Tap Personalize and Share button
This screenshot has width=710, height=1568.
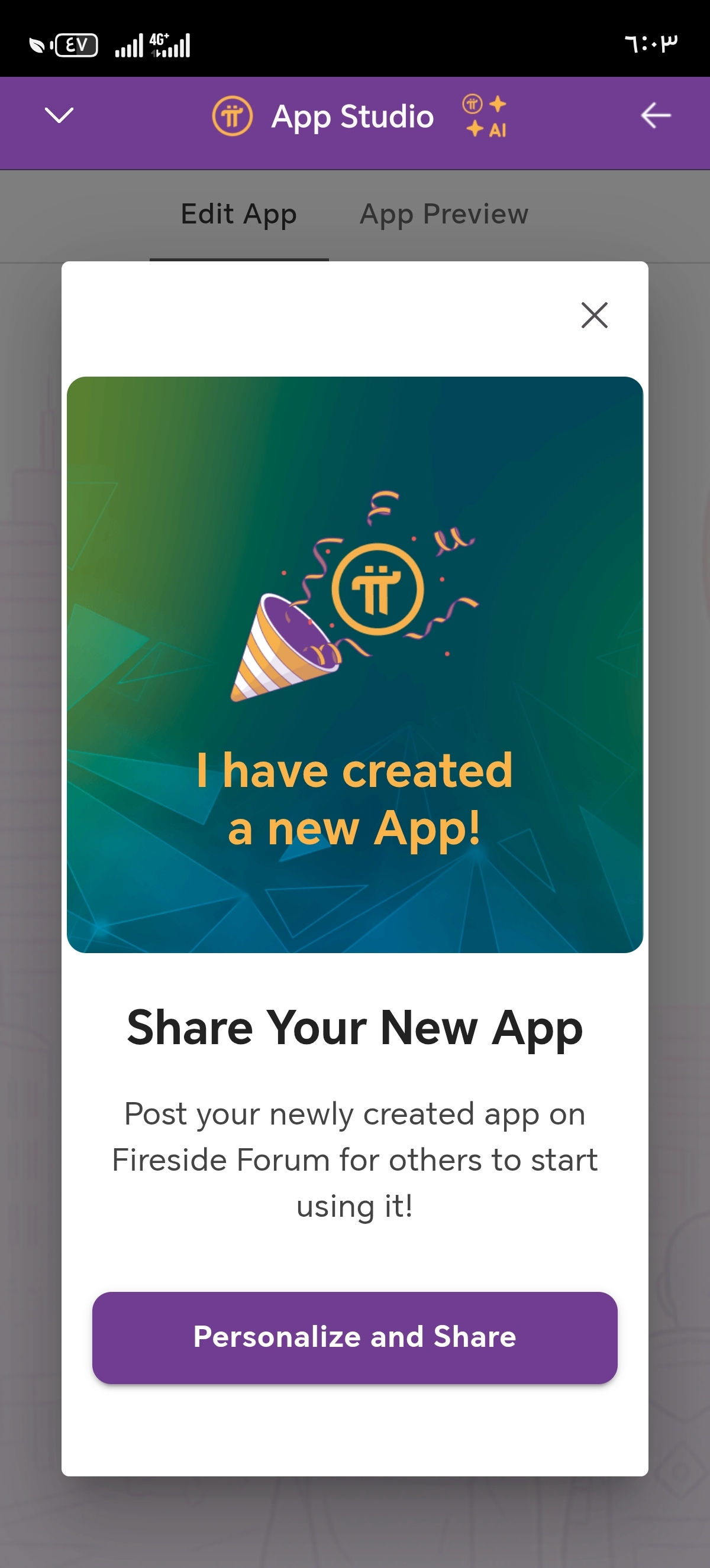click(x=354, y=1337)
